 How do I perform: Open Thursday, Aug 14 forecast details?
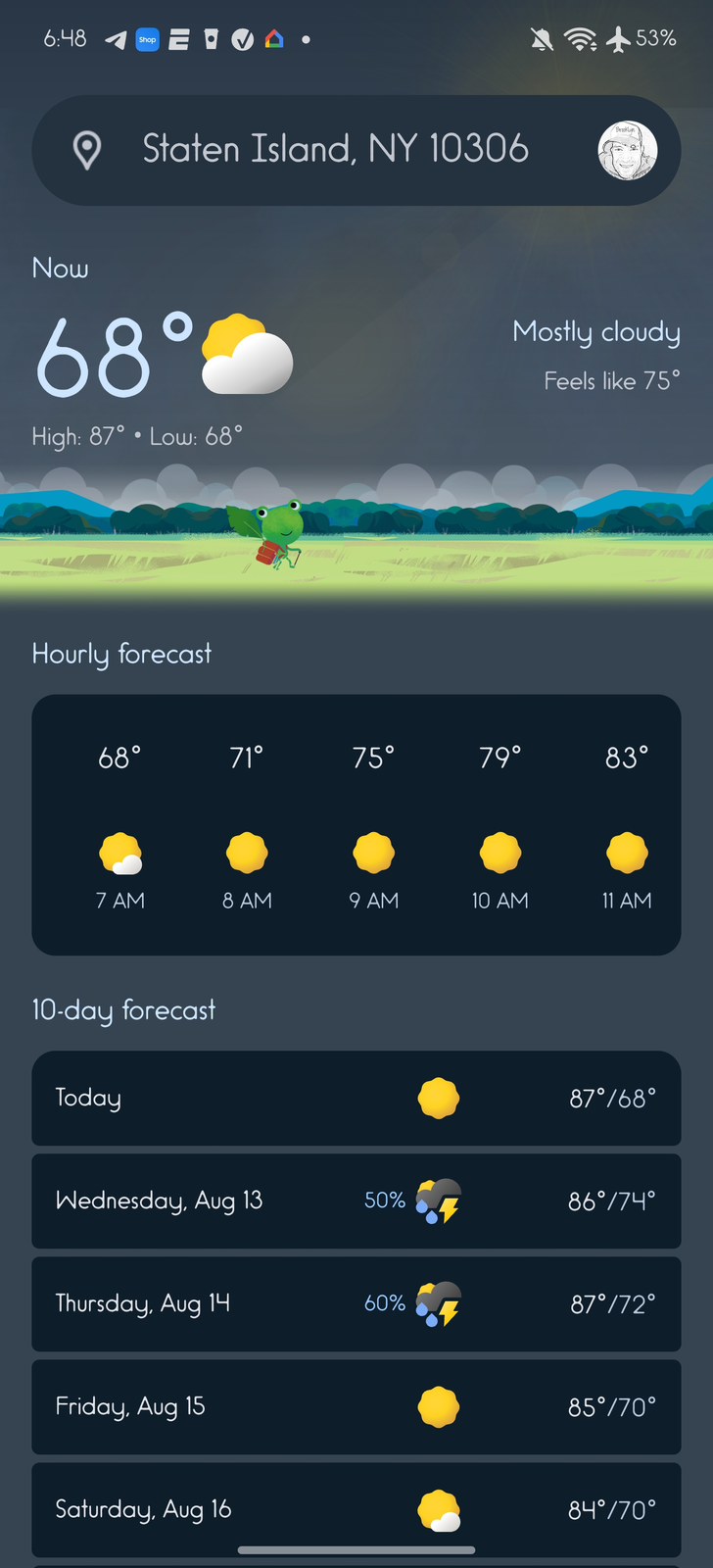tap(356, 1303)
